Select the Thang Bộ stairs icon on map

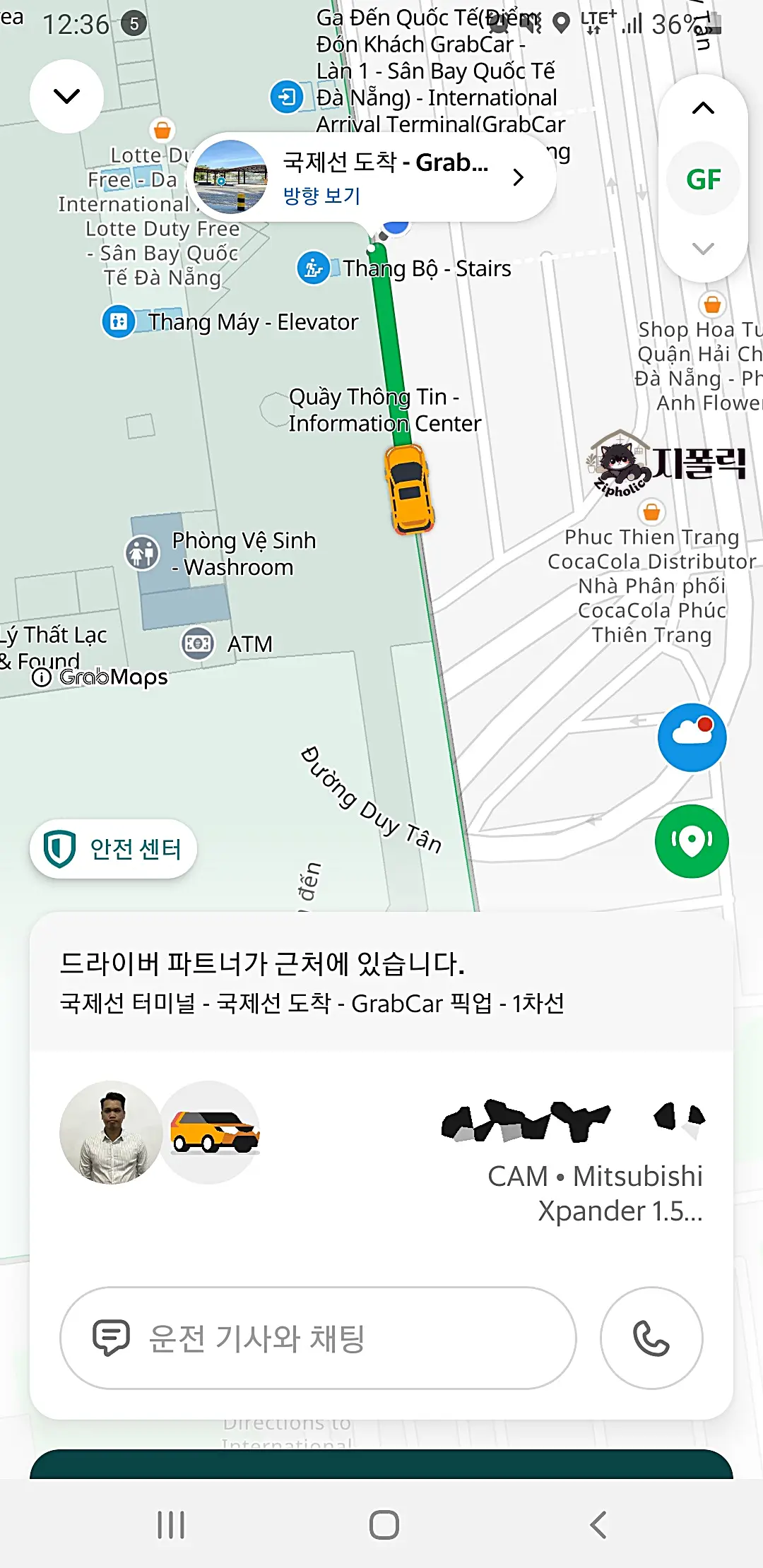[313, 268]
